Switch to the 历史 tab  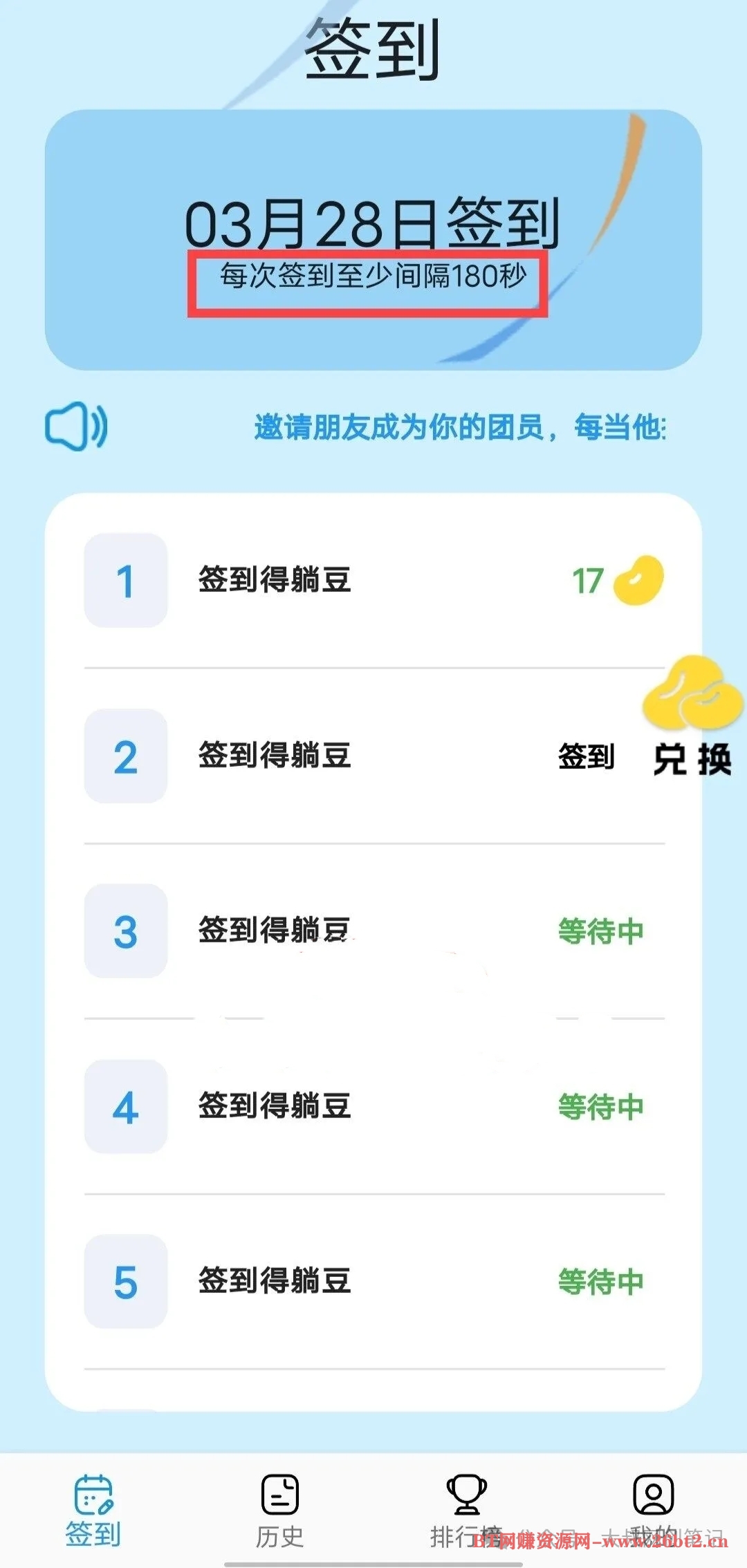pyautogui.click(x=279, y=1511)
